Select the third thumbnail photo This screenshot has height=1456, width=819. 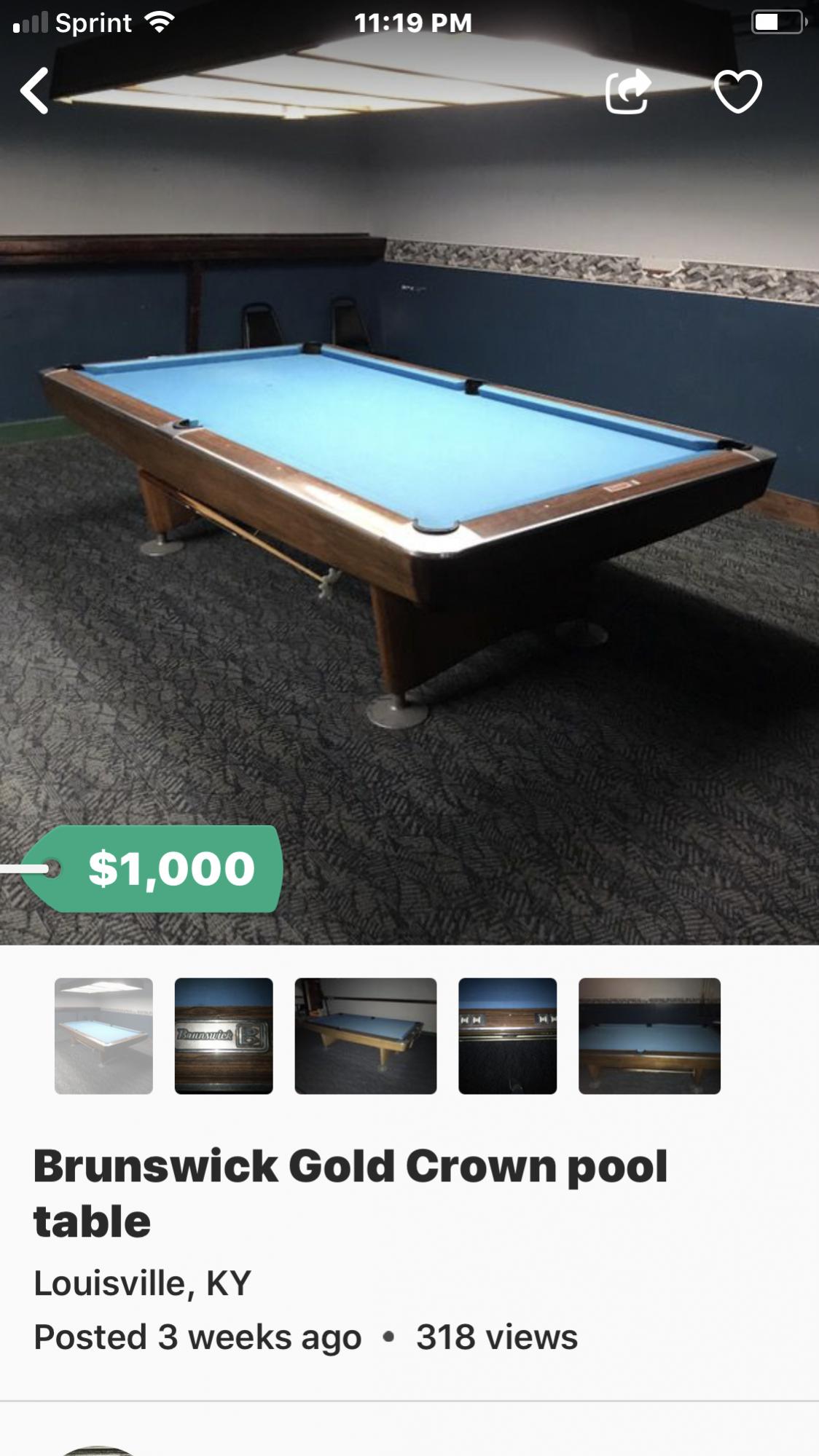click(x=365, y=1035)
